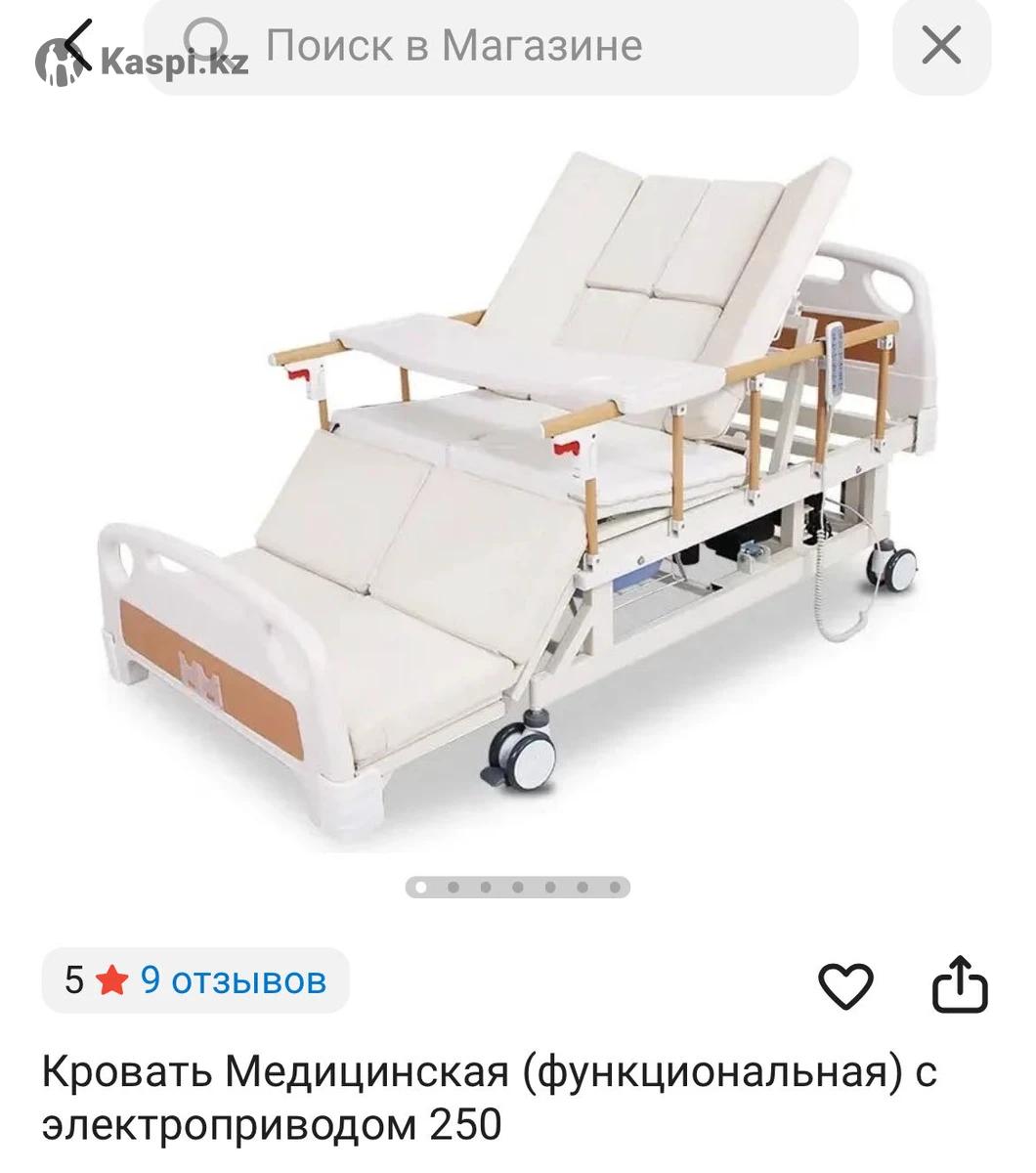1036x1173 pixels.
Task: Share this product listing
Action: tap(960, 984)
